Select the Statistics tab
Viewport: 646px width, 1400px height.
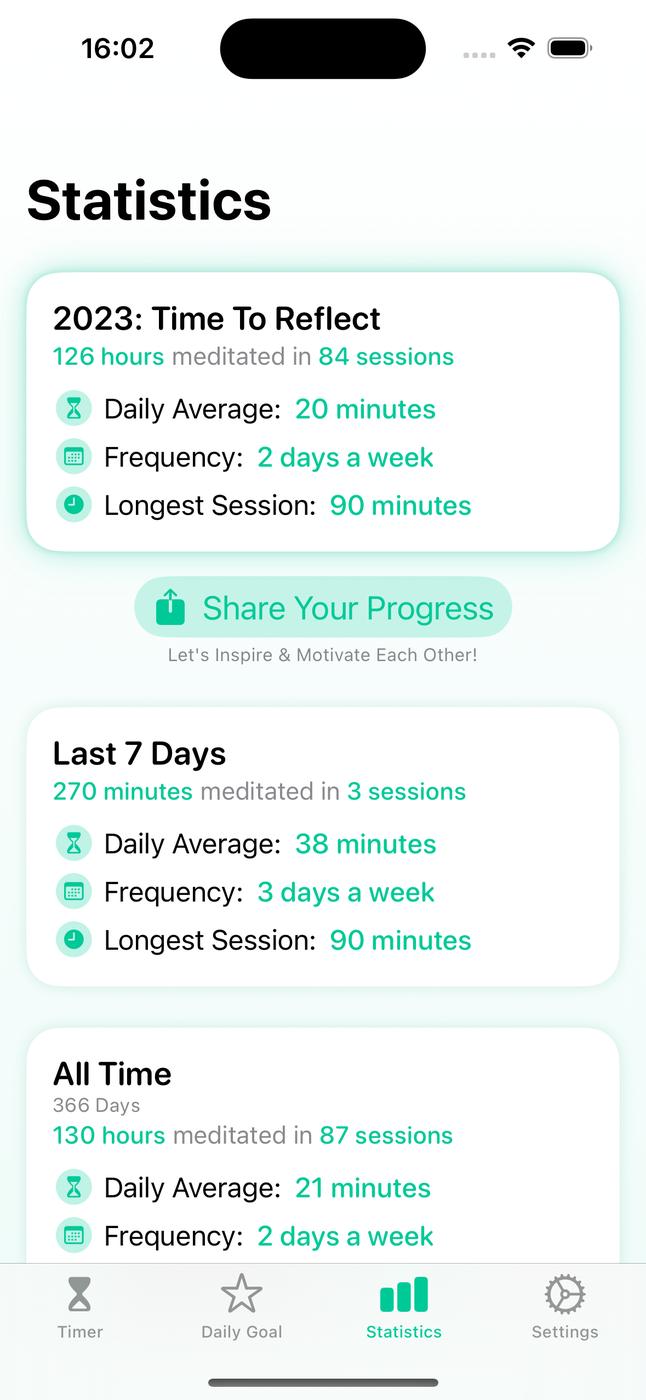404,1306
